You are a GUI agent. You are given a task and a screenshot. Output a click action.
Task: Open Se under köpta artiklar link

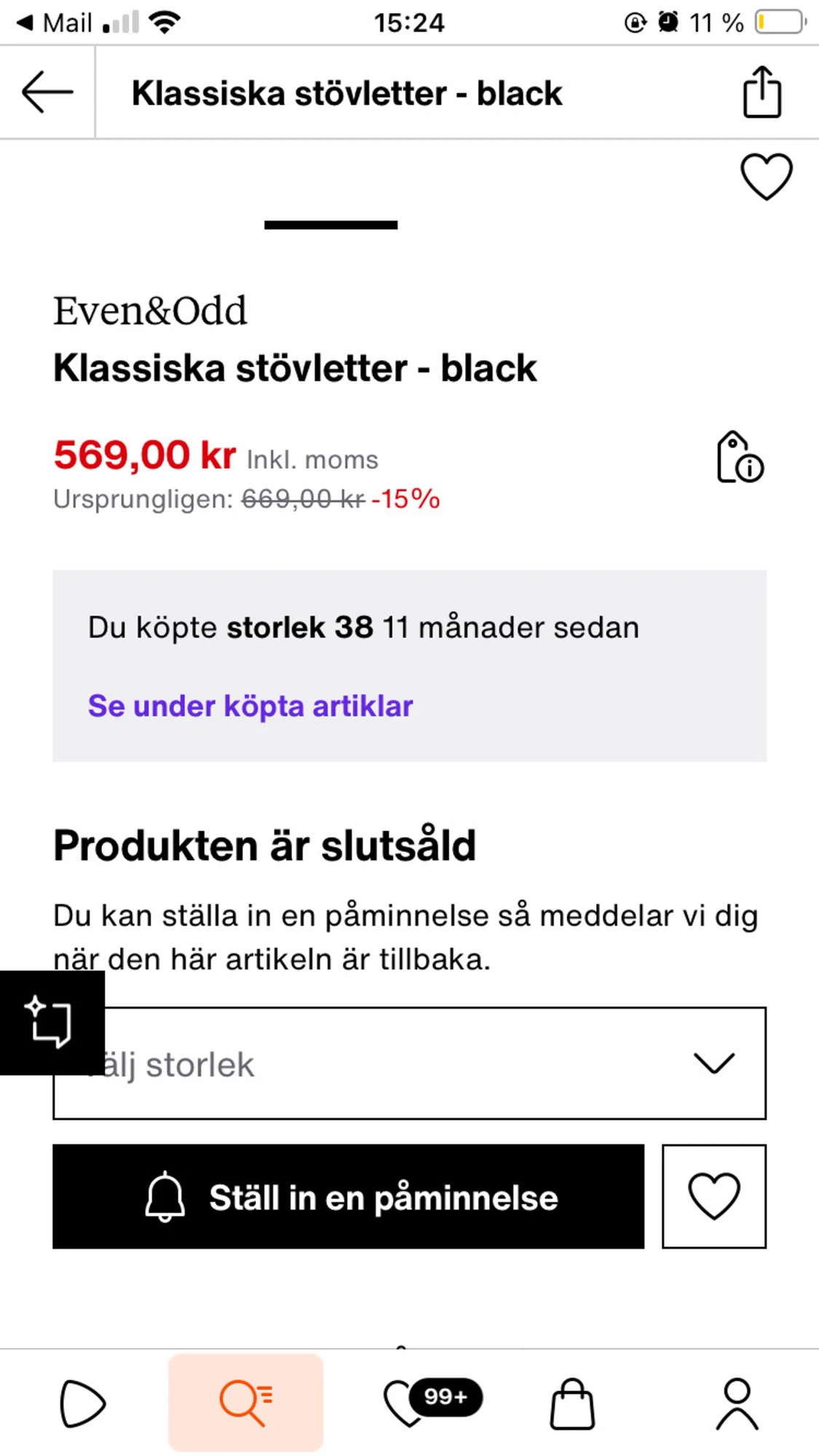pos(250,705)
